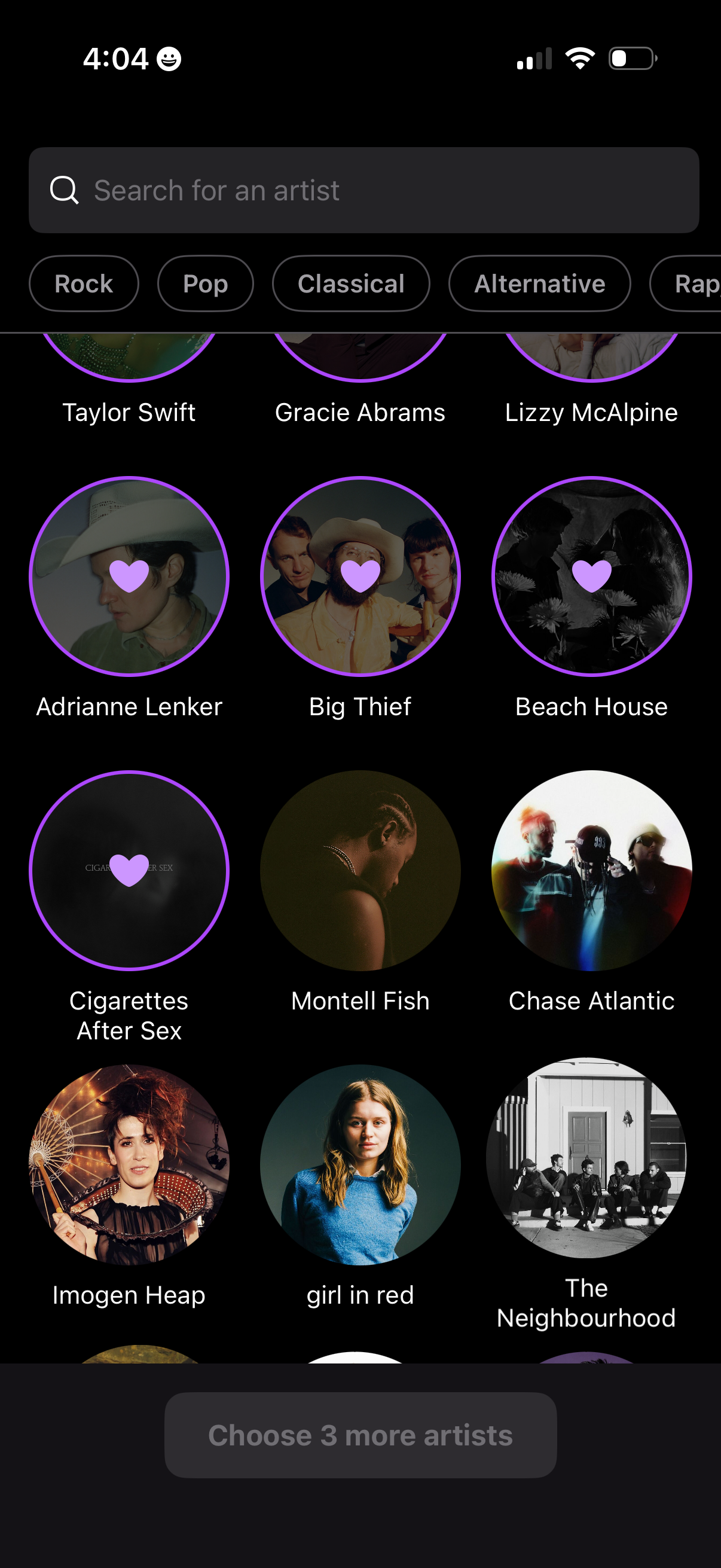721x1568 pixels.
Task: Deselect the artist Taylor Swift
Action: 129,353
